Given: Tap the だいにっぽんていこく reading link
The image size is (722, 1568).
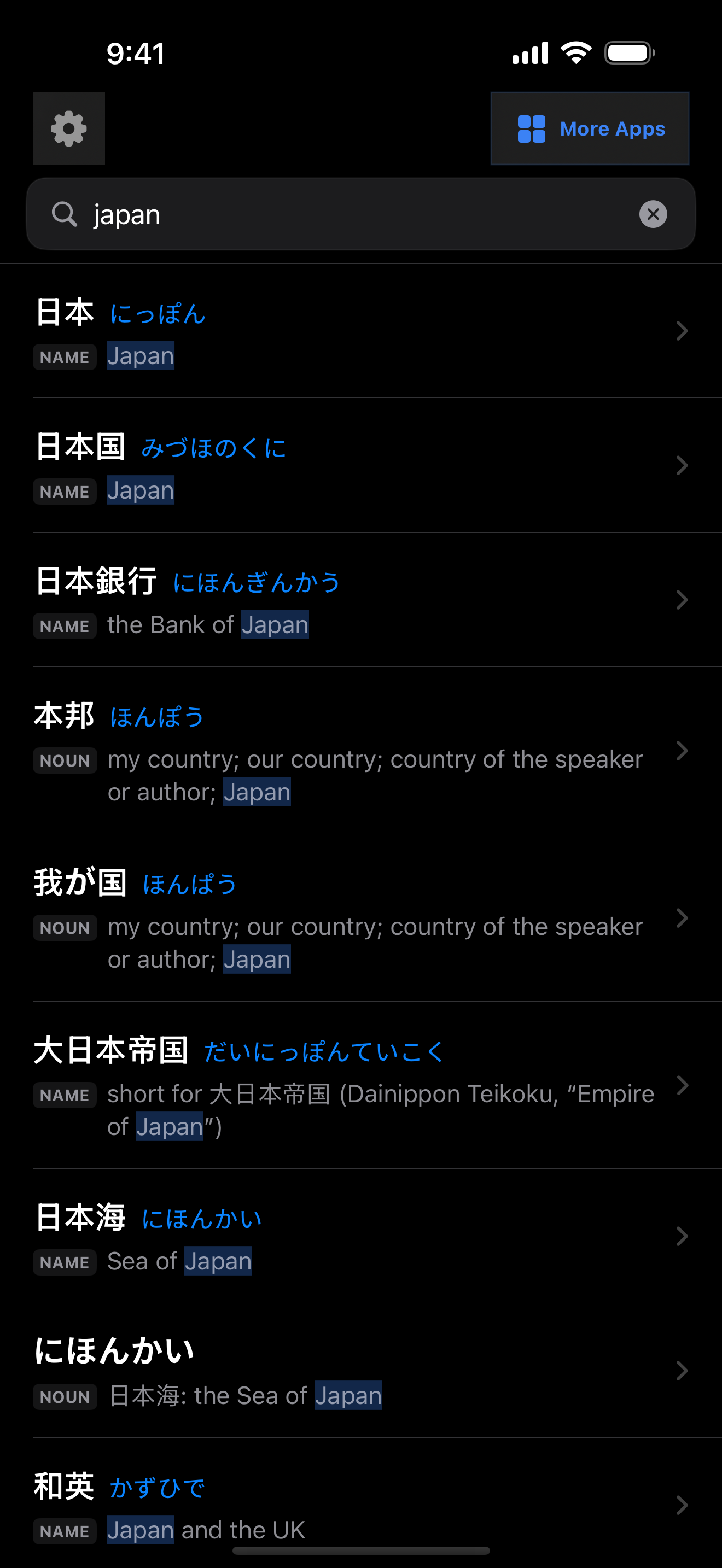Looking at the screenshot, I should coord(323,1051).
